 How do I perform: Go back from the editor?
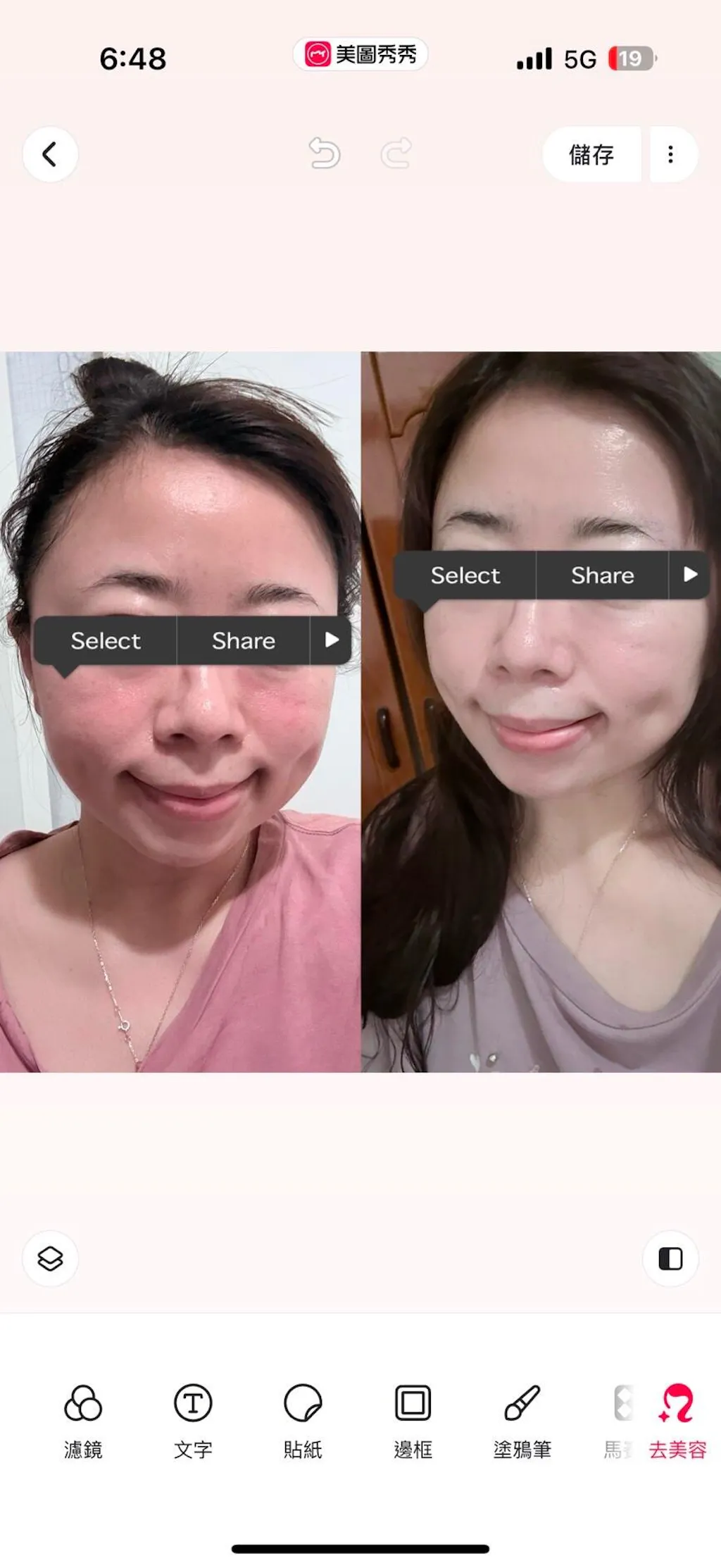49,154
